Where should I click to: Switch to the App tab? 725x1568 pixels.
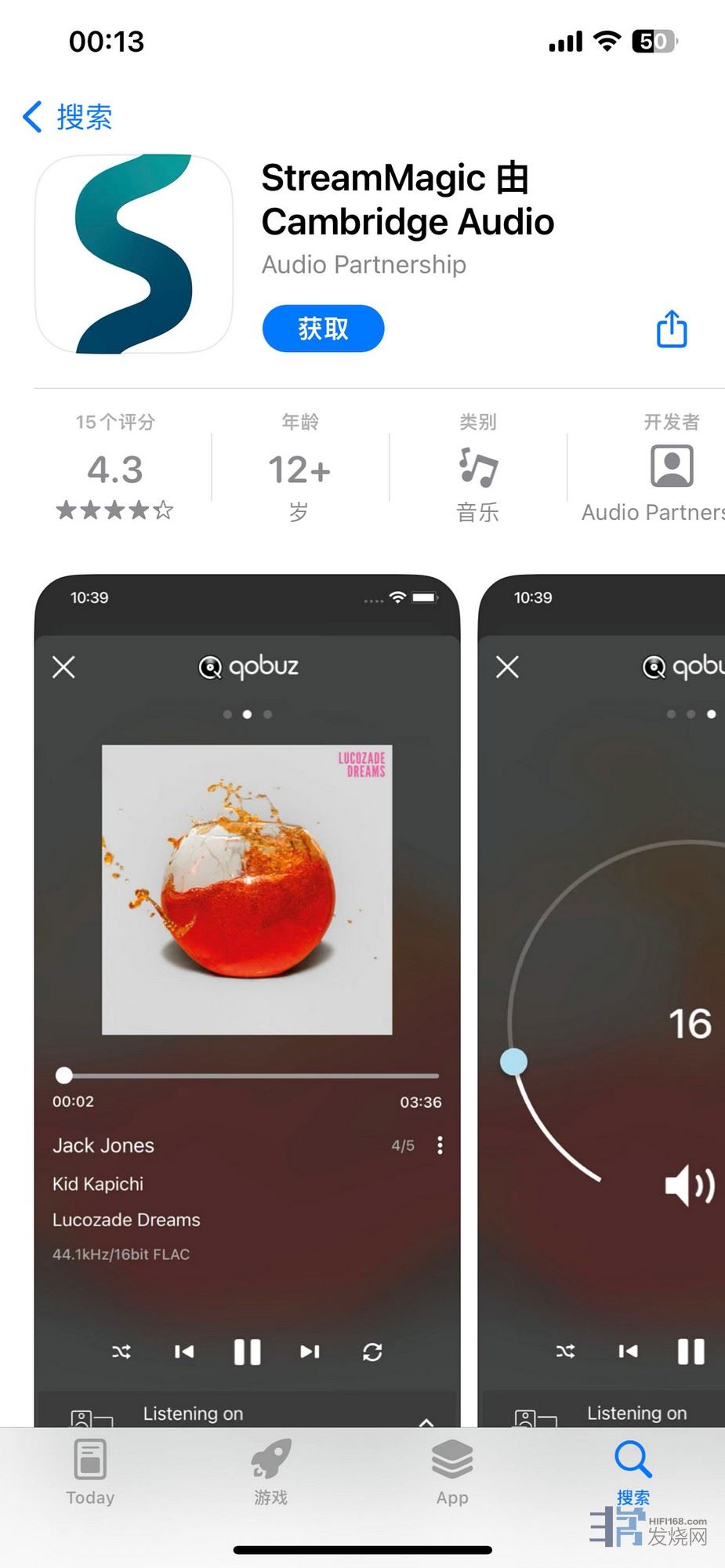tap(452, 1472)
